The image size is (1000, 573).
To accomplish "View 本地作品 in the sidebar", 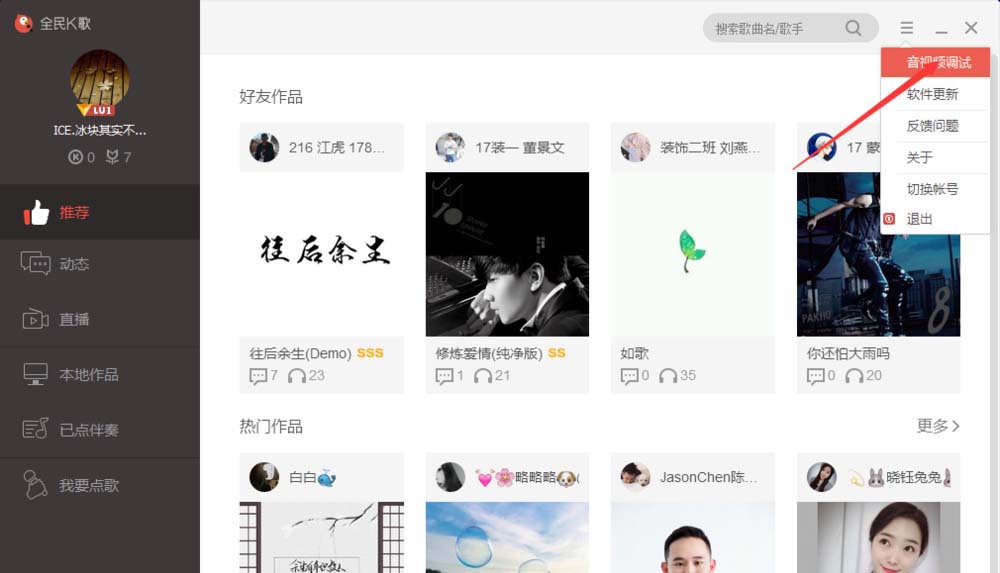I will 89,374.
